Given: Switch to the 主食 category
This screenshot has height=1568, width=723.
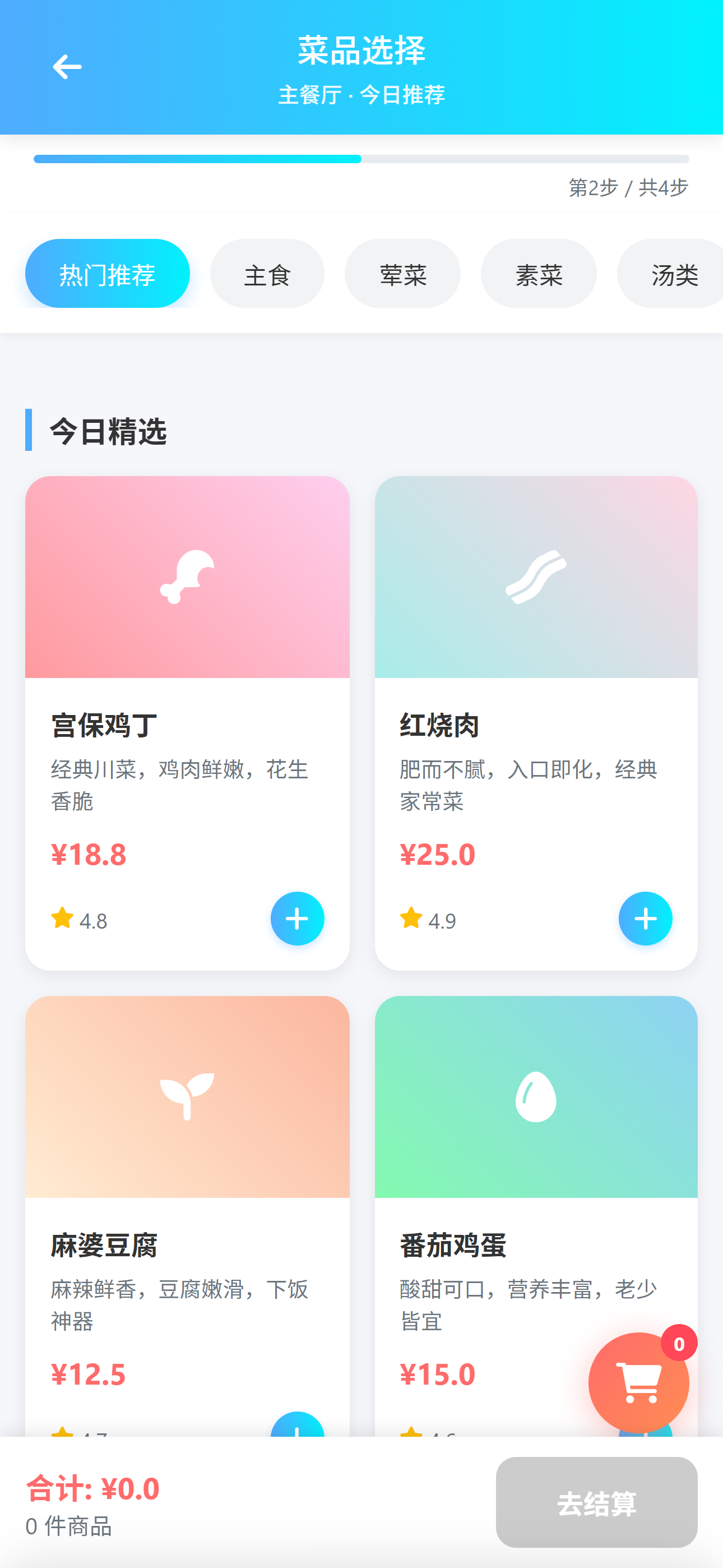Looking at the screenshot, I should [267, 273].
